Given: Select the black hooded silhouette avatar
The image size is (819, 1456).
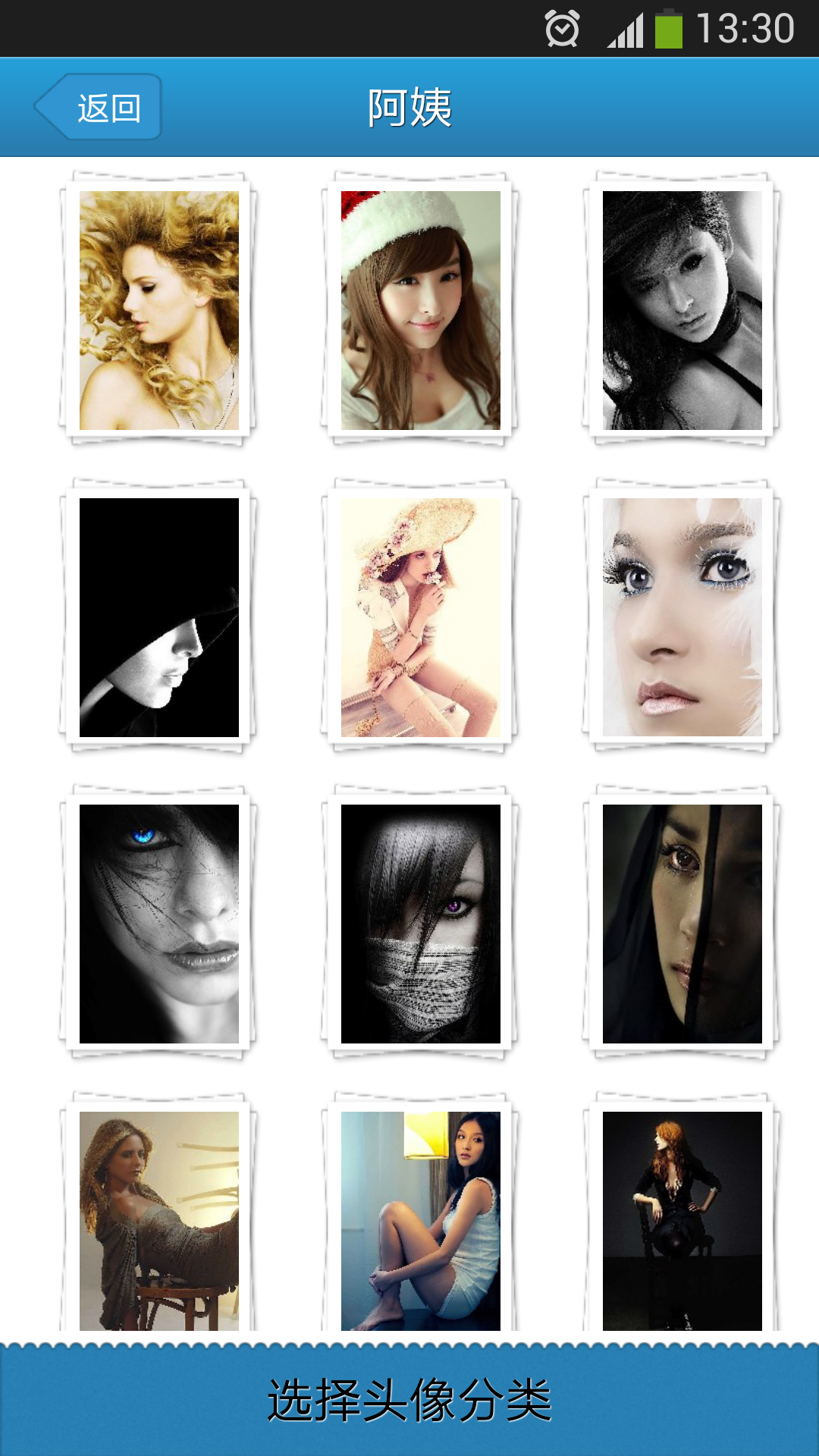Looking at the screenshot, I should (159, 617).
